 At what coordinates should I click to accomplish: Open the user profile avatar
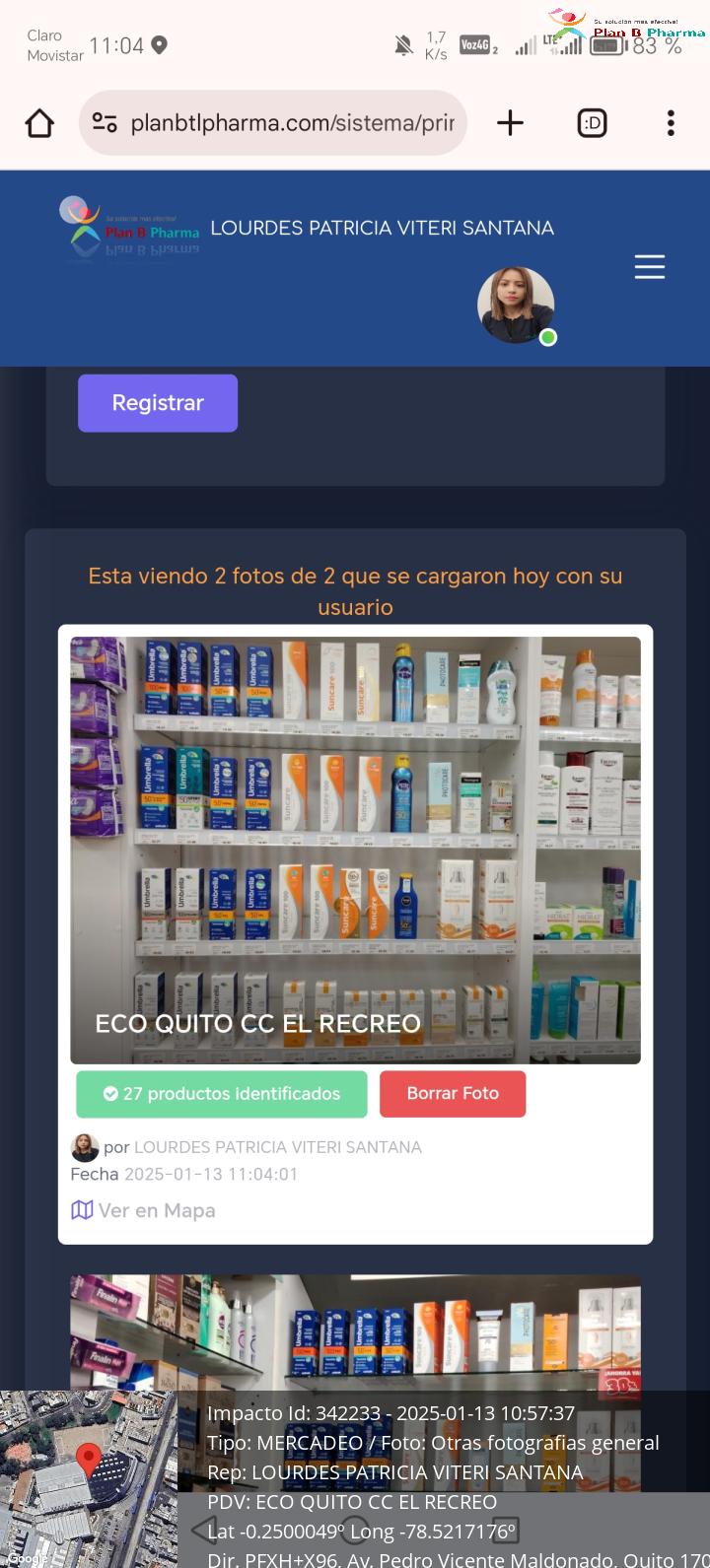pos(516,306)
